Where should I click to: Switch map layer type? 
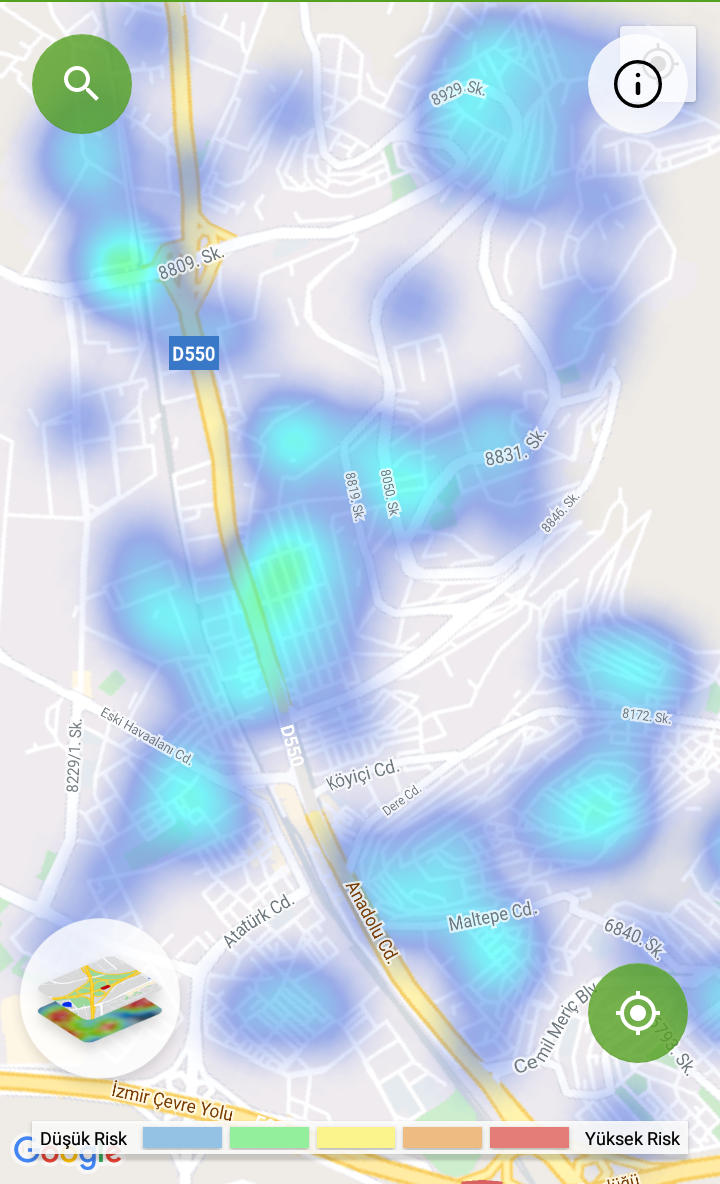tap(99, 997)
